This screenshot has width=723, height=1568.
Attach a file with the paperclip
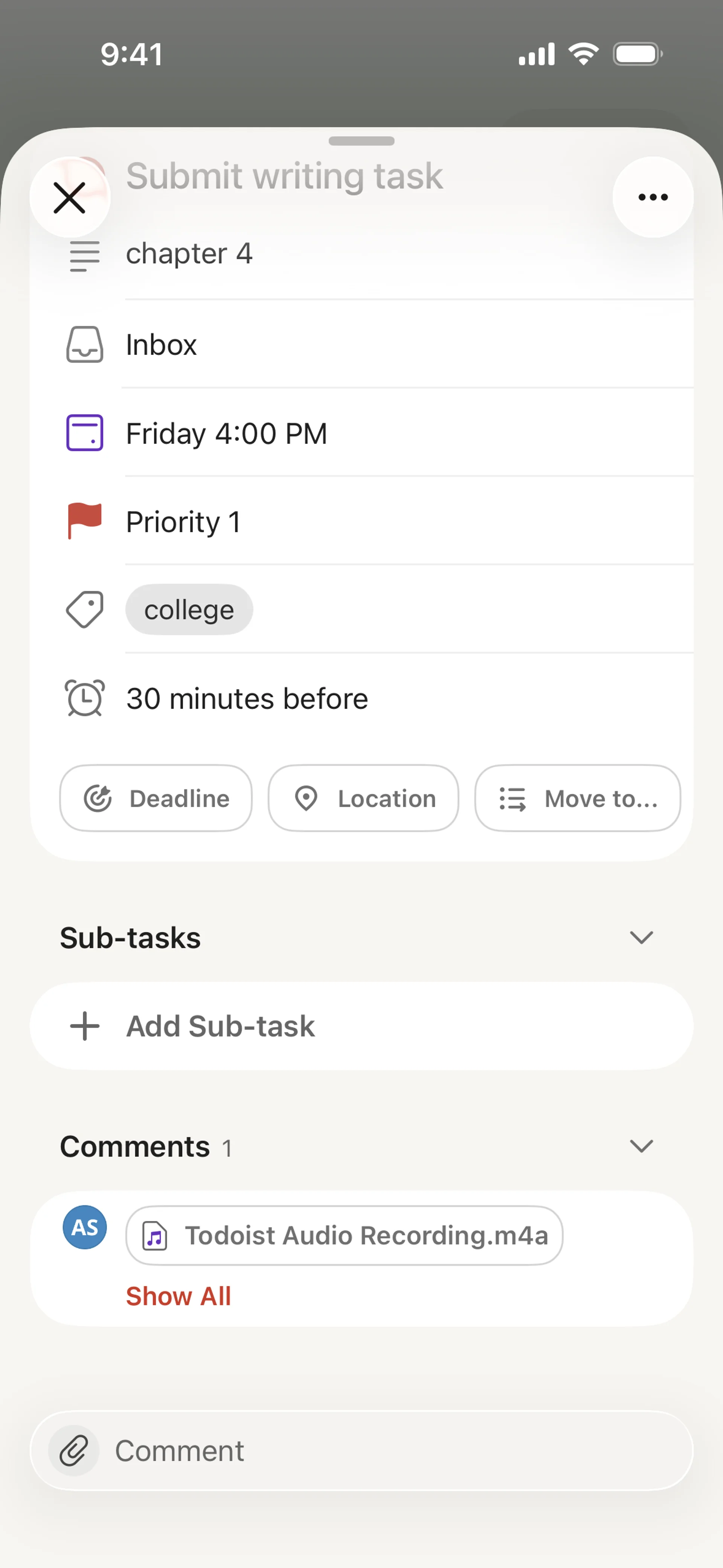coord(74,1451)
